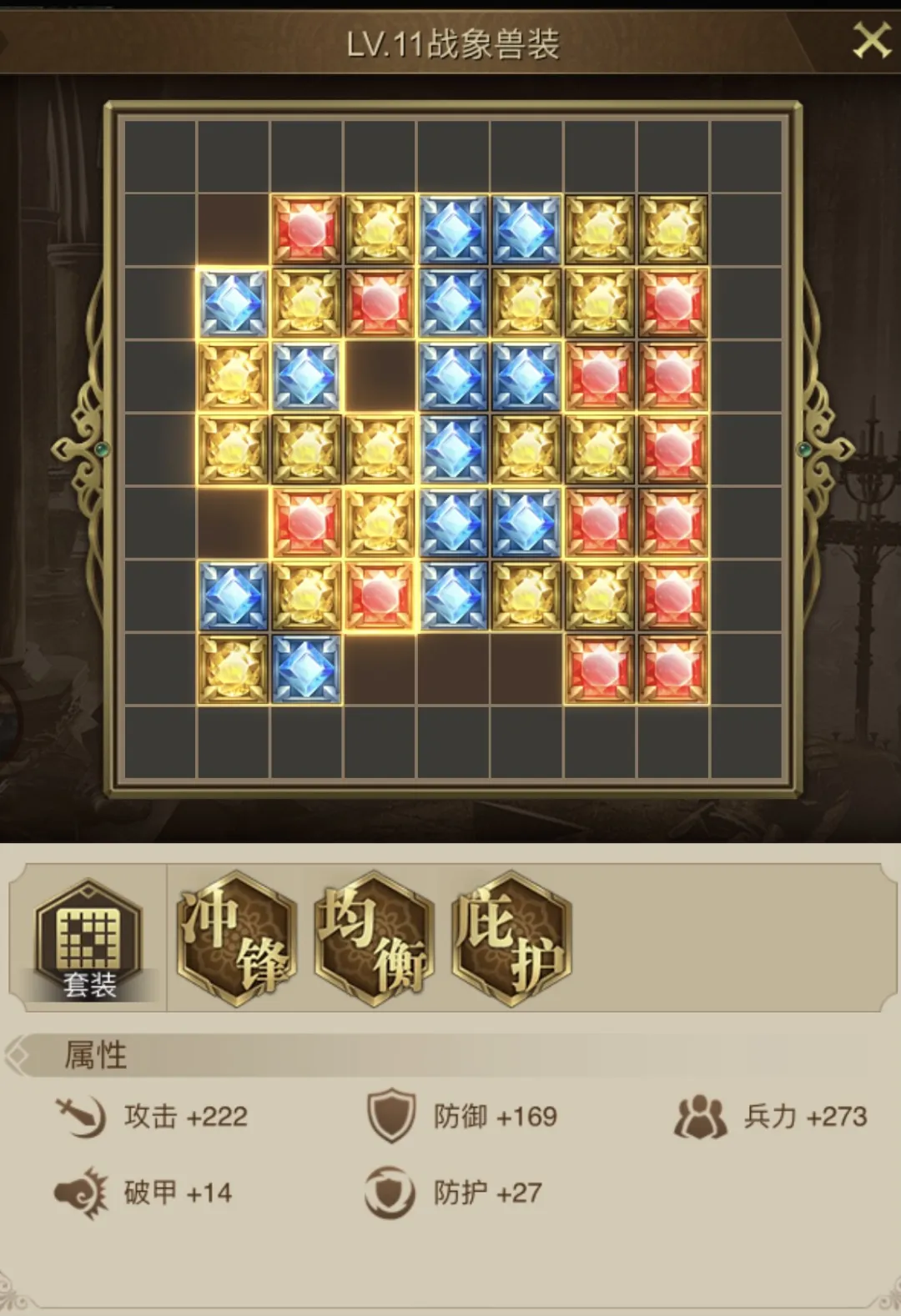Image resolution: width=901 pixels, height=1316 pixels.
Task: Close the LV.11 战象兽装 panel
Action: tap(871, 40)
